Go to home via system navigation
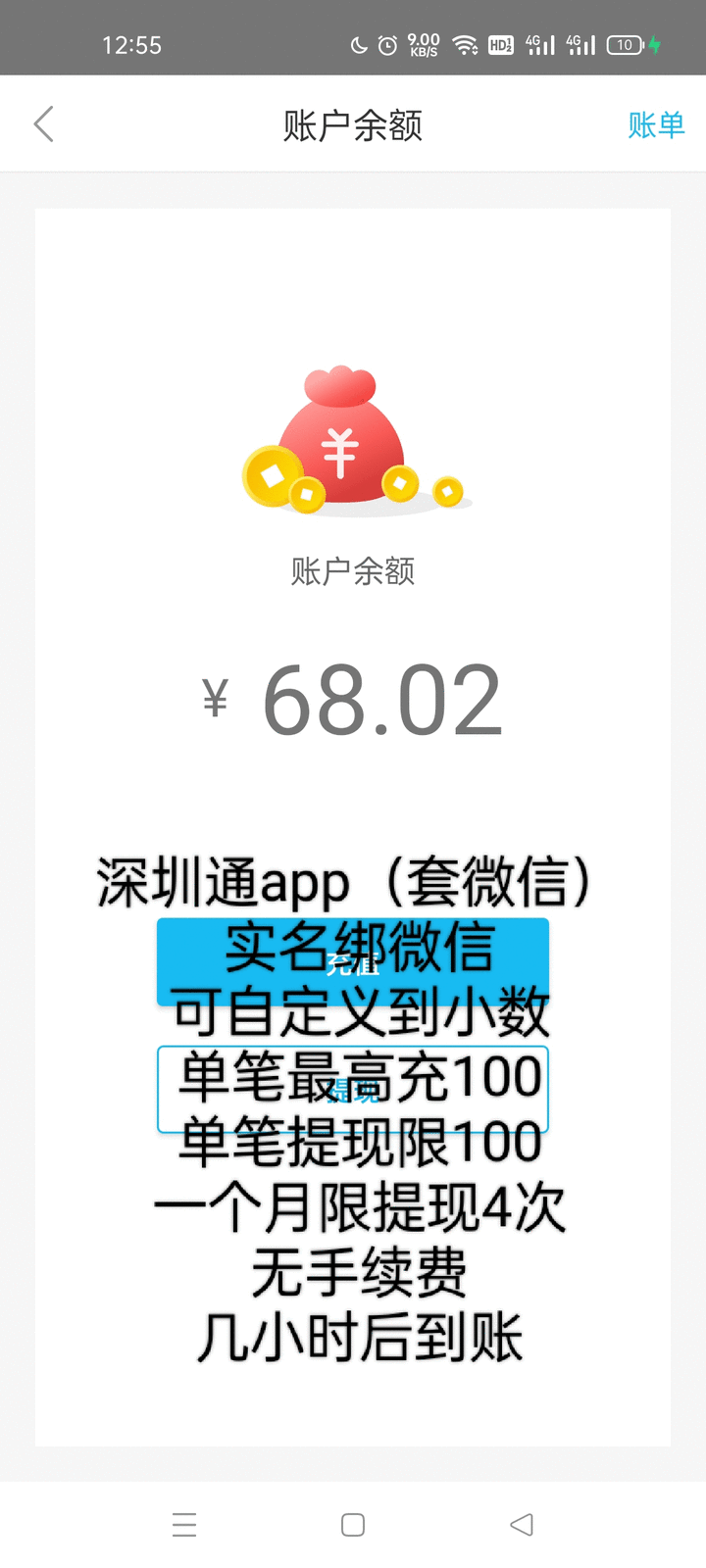706x1568 pixels. [x=353, y=1525]
